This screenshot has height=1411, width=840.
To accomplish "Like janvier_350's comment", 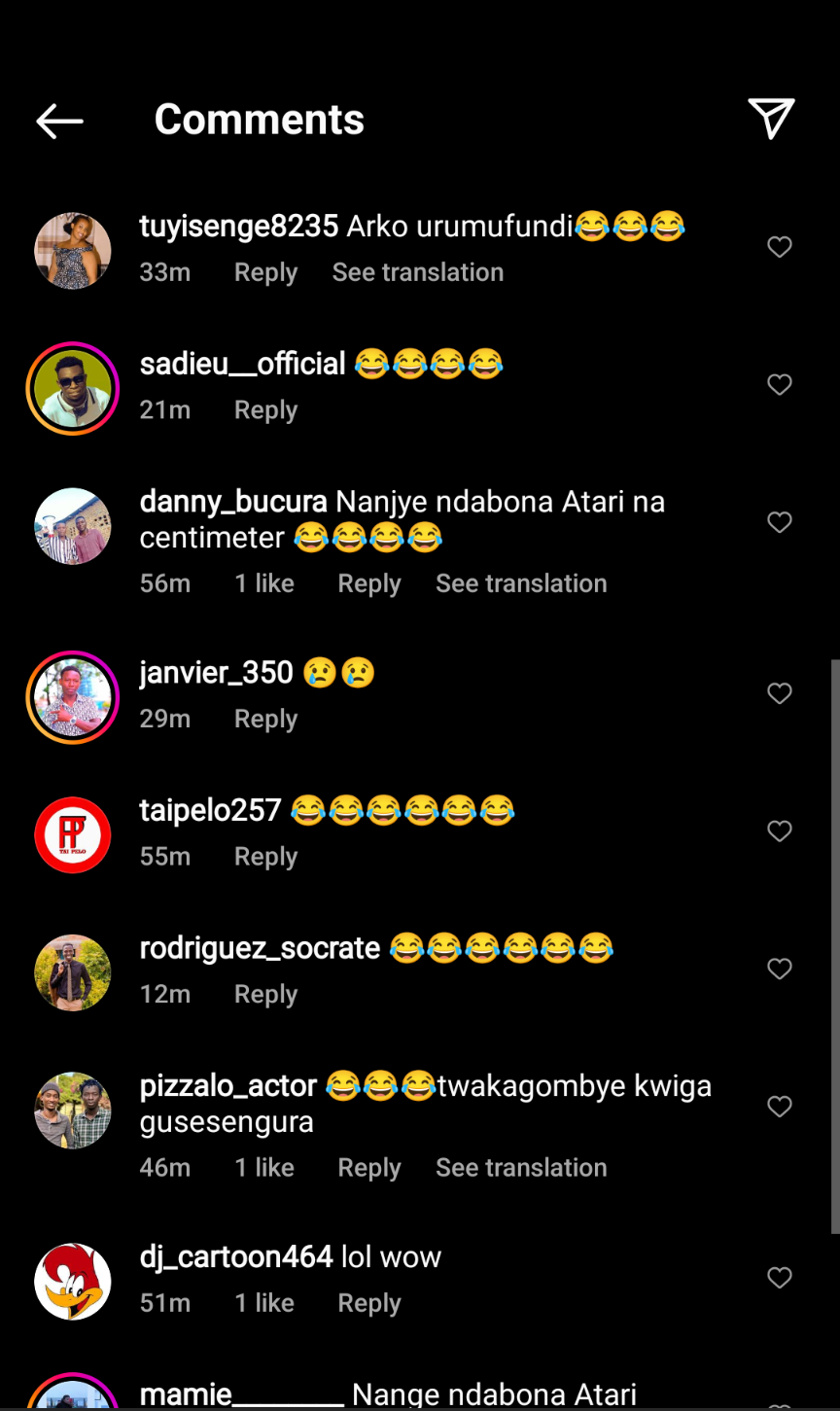I will [x=780, y=693].
